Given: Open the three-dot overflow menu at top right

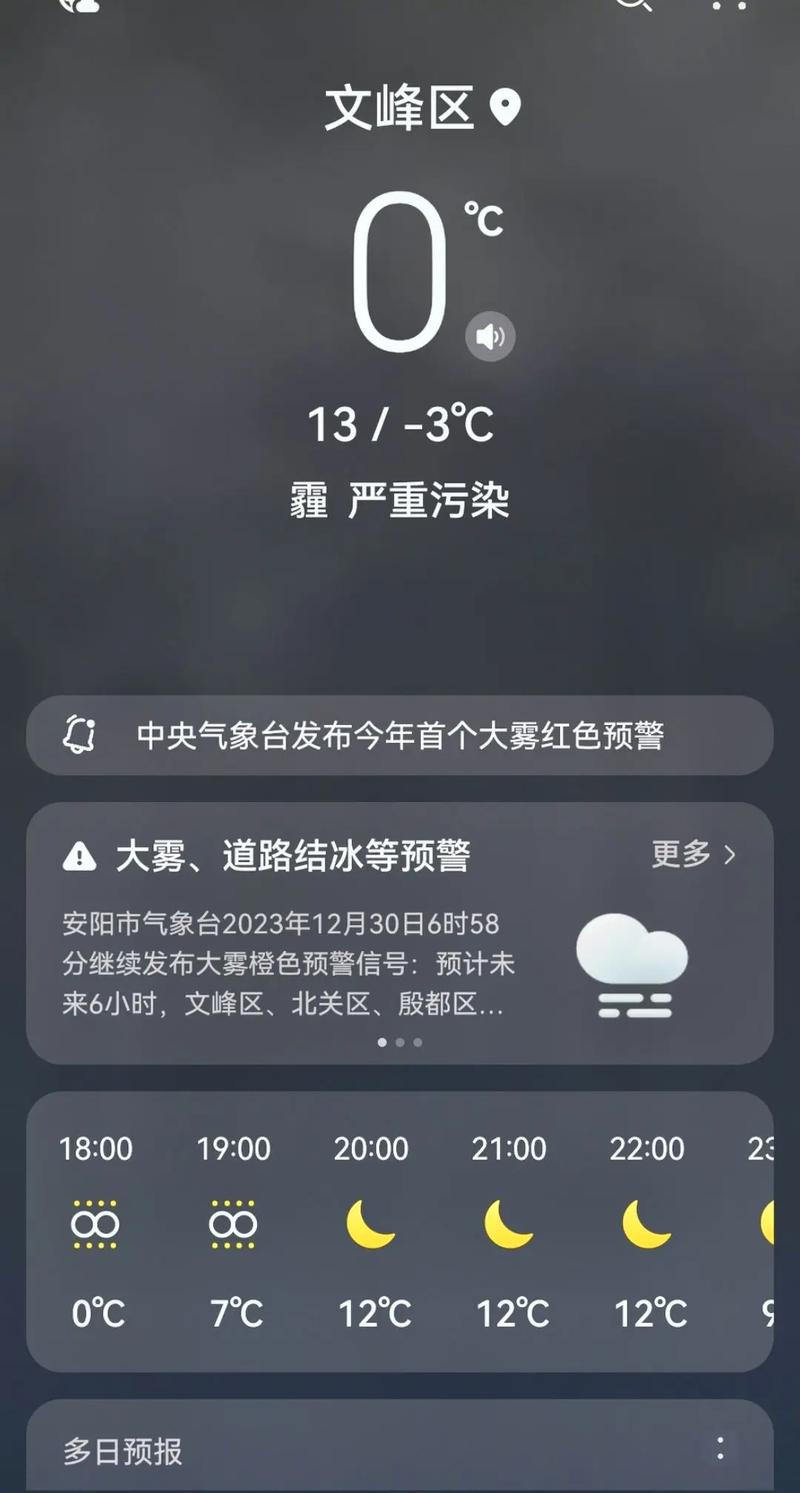Looking at the screenshot, I should pos(729,5).
